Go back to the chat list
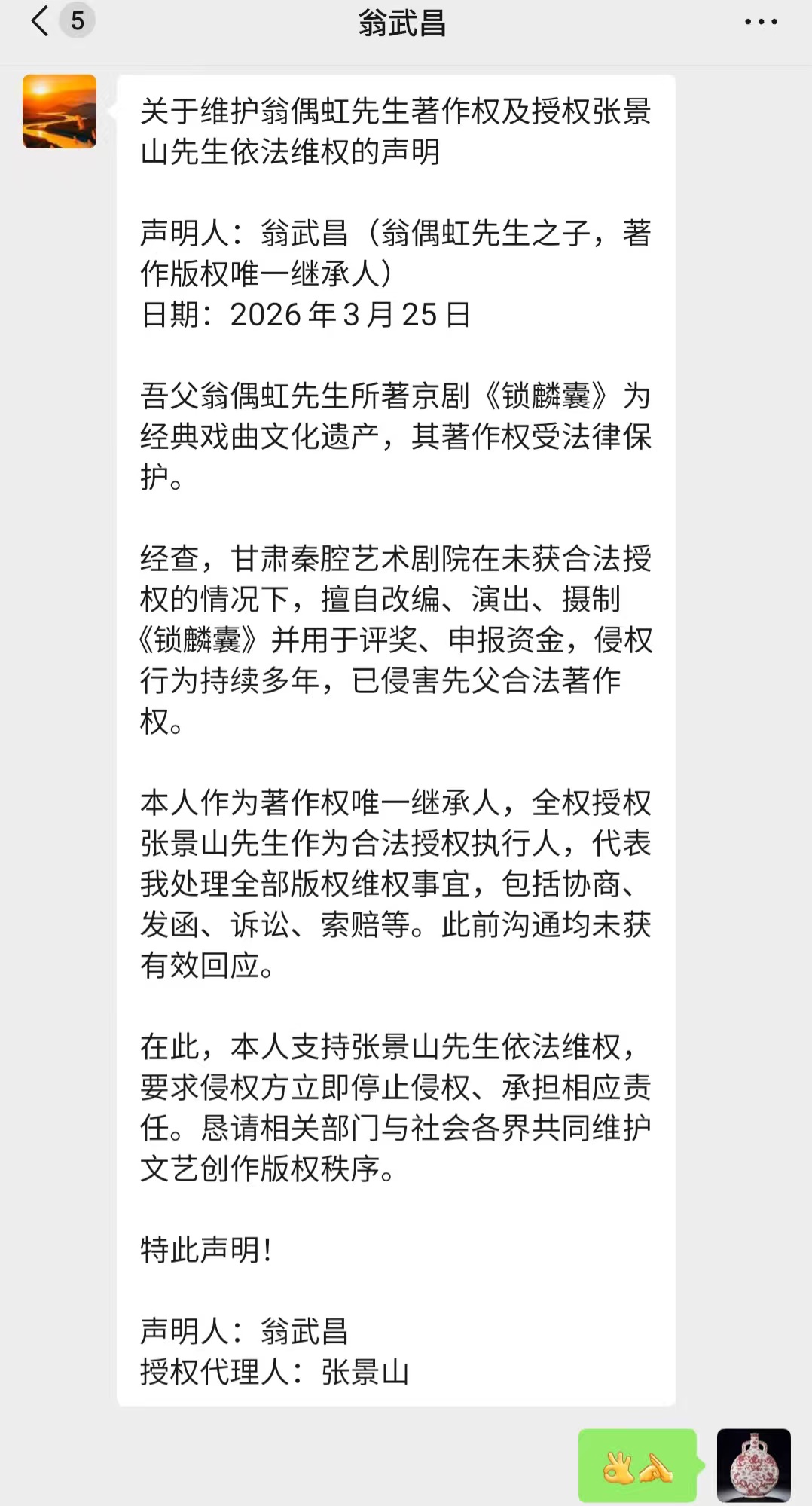812x1506 pixels. [41, 21]
